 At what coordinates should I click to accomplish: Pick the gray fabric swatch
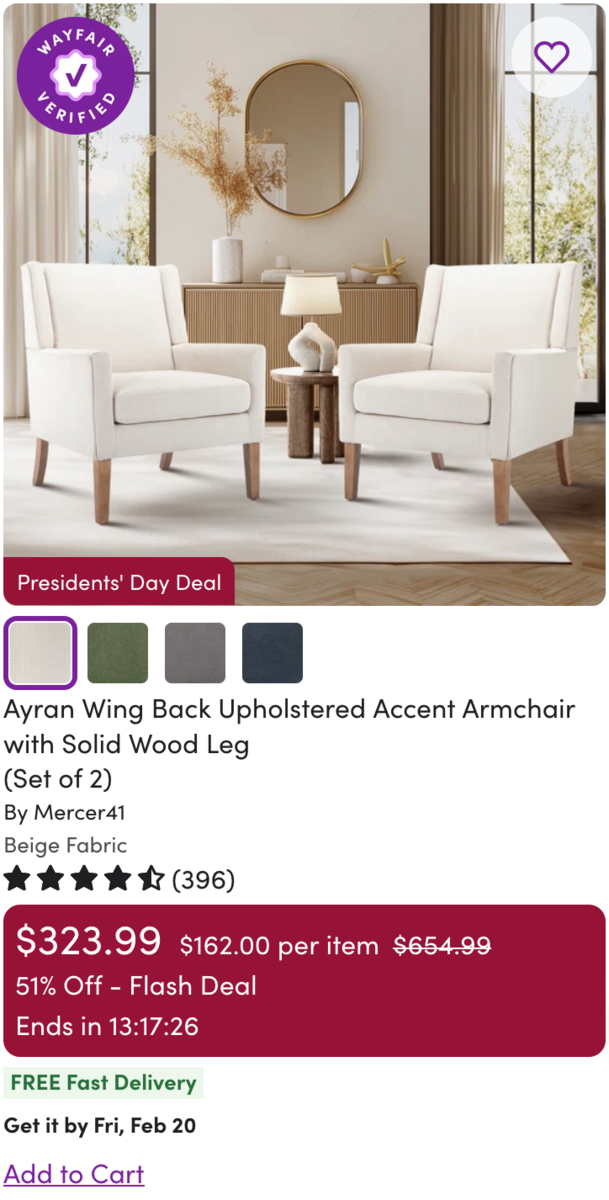click(195, 653)
